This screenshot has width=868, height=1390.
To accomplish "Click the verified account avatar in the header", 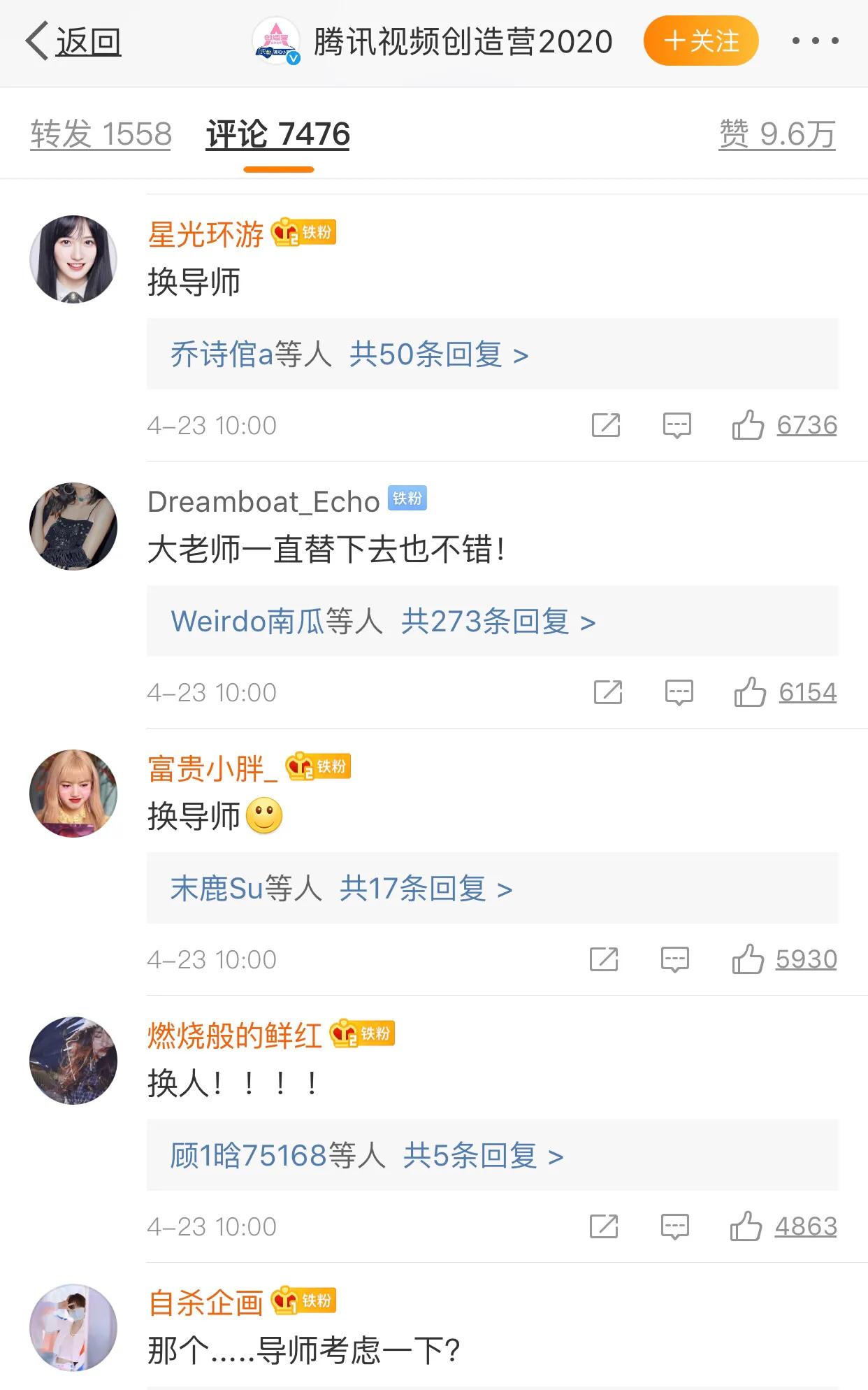I will [x=277, y=40].
